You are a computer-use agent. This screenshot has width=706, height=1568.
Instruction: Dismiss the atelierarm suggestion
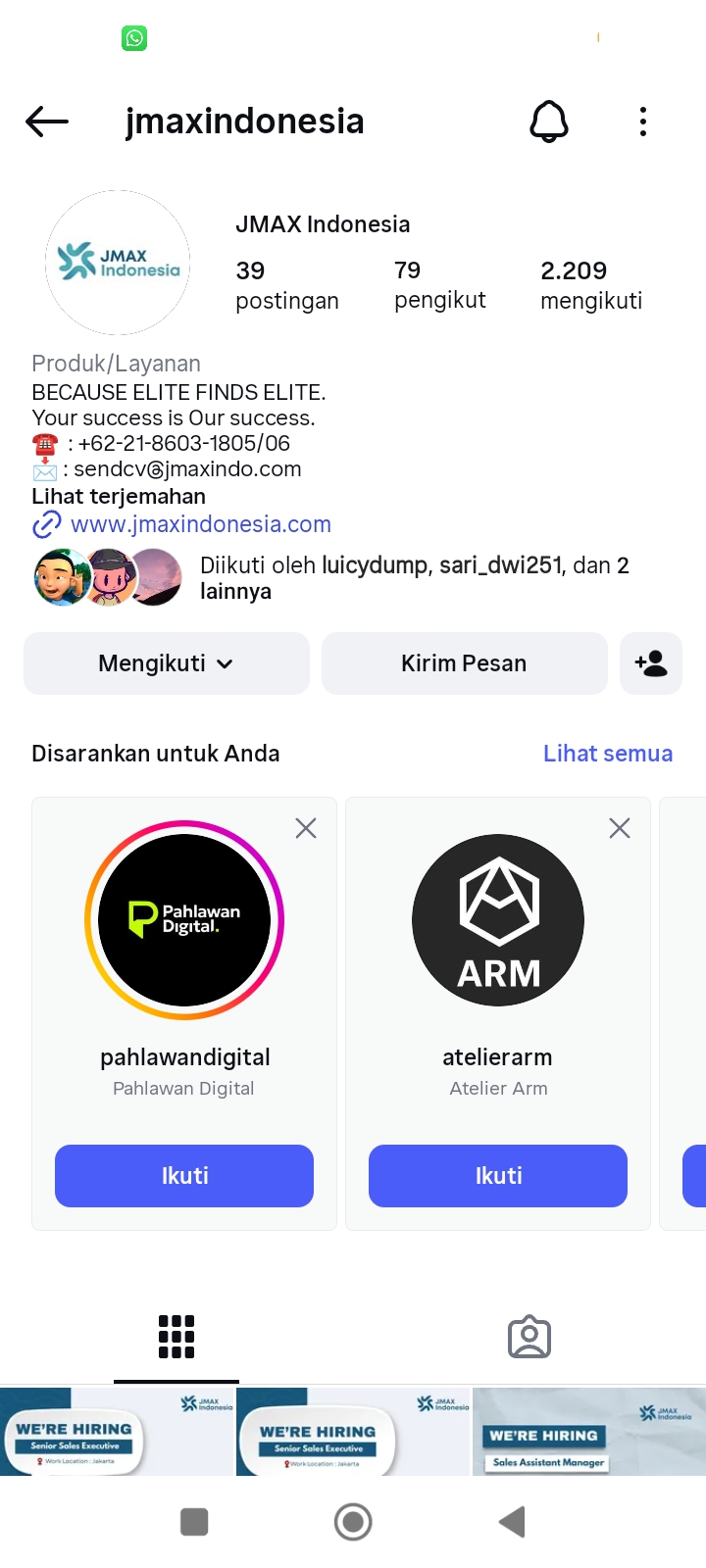(620, 829)
